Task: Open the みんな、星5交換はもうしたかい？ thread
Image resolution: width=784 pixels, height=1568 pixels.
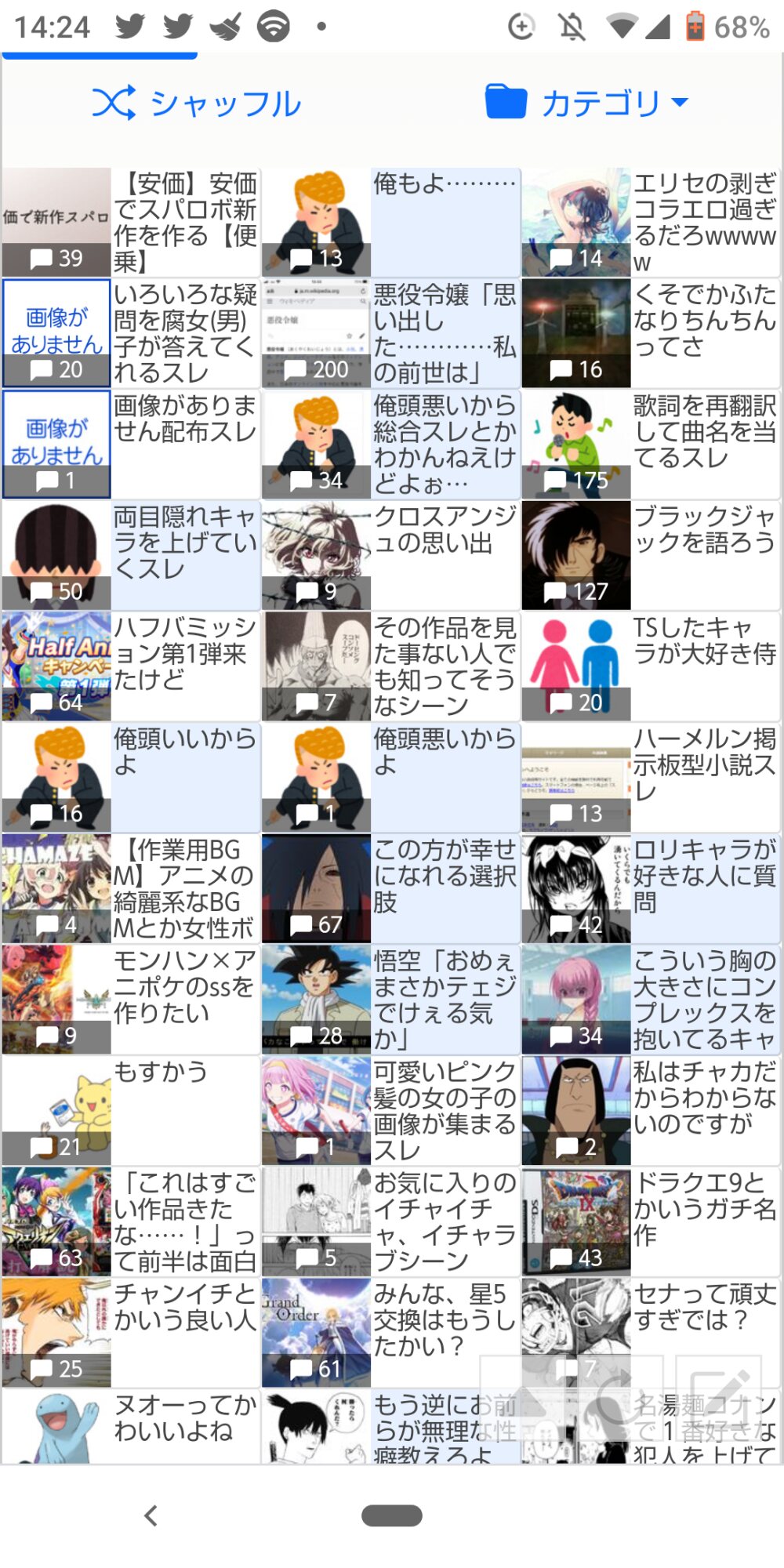Action: (390, 1334)
